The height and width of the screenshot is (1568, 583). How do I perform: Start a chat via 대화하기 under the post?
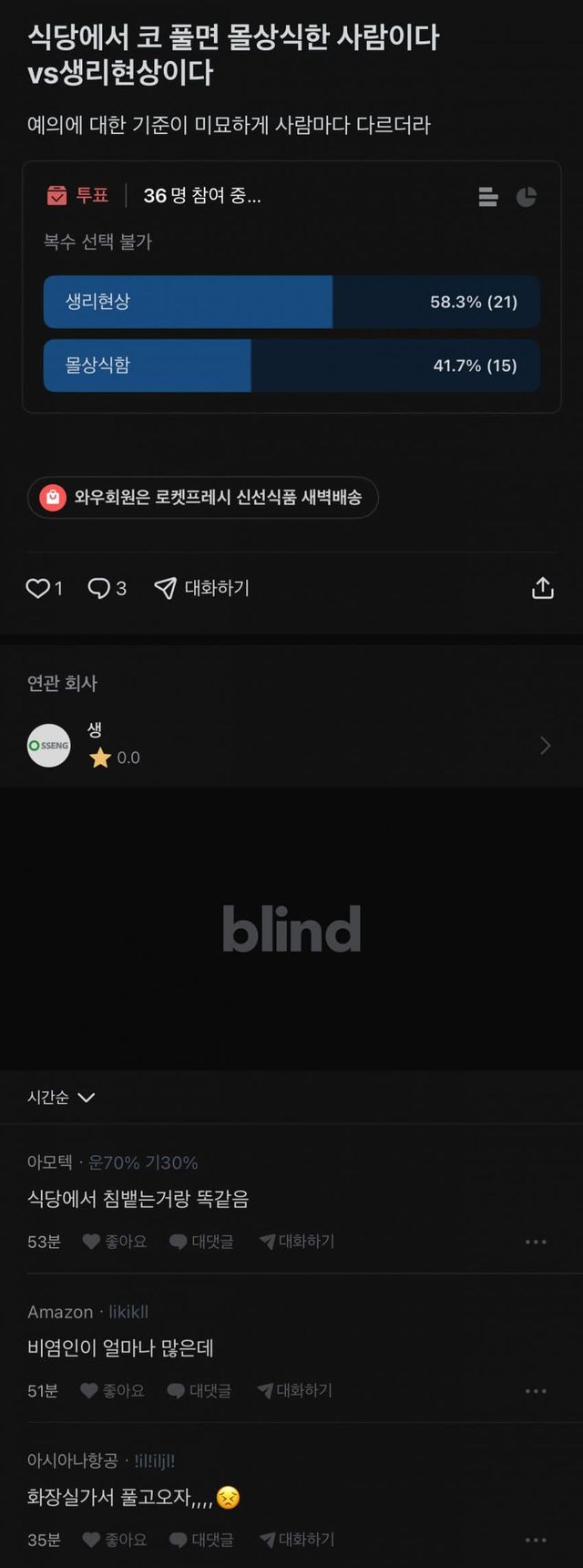pos(202,588)
